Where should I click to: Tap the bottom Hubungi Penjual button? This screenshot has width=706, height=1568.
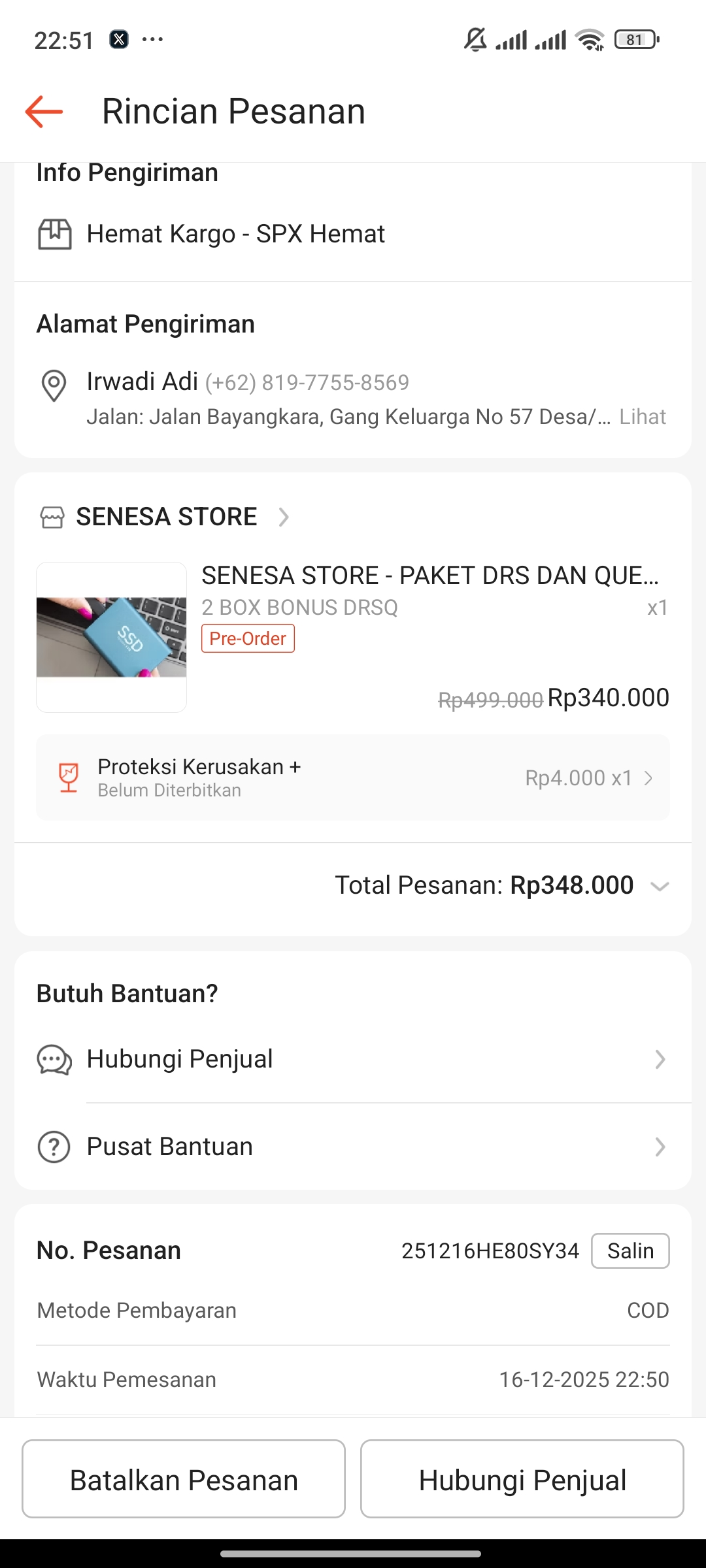pyautogui.click(x=522, y=1479)
